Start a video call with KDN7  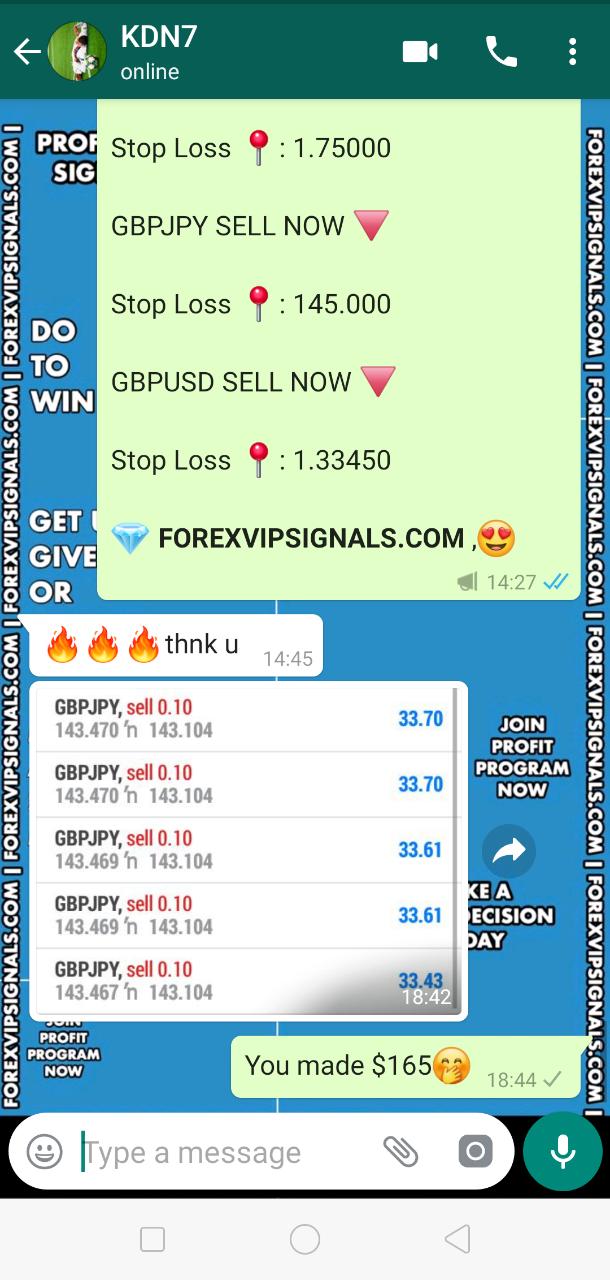tap(420, 52)
